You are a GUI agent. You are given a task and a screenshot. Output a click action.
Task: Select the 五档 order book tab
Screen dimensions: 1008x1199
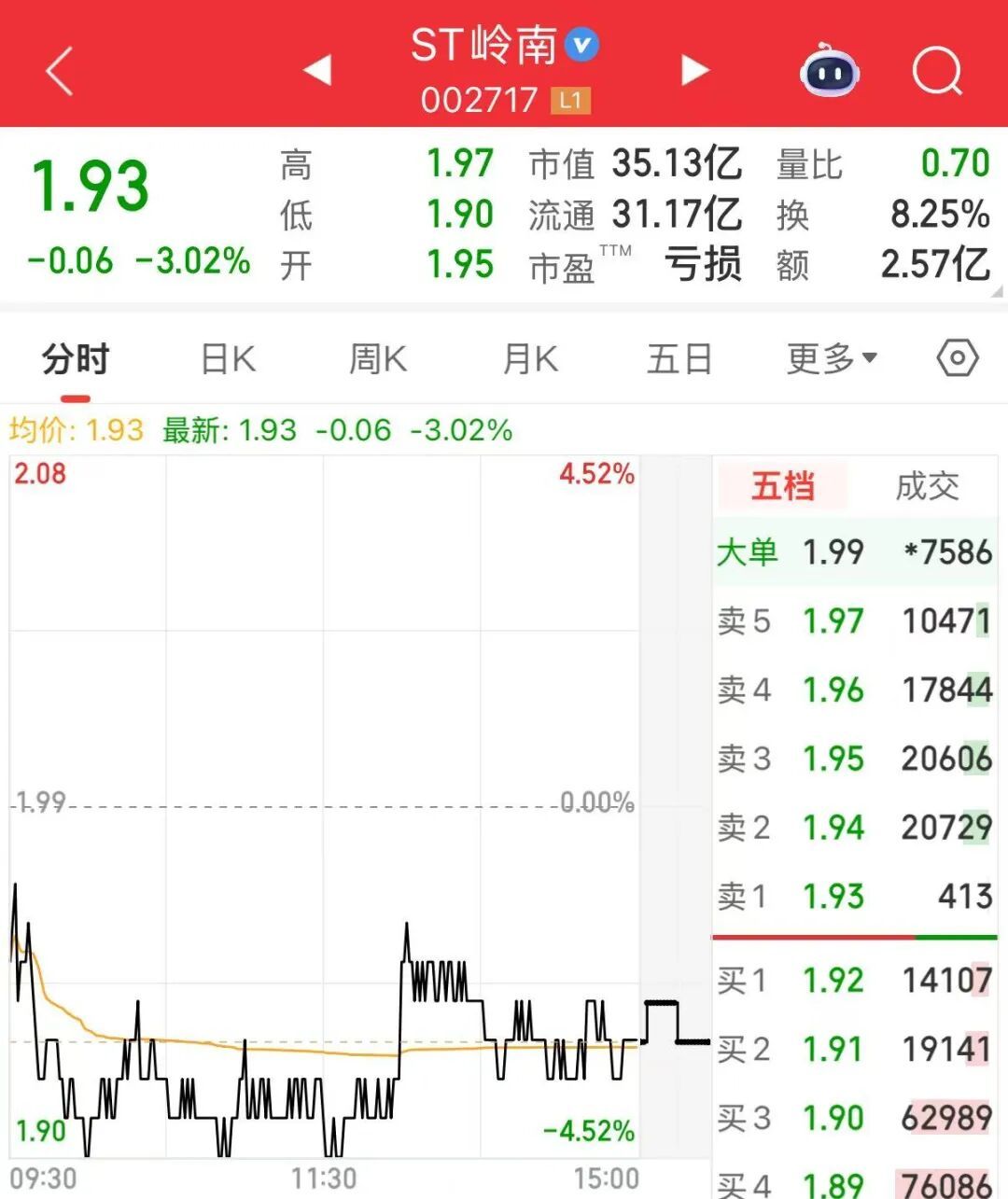click(782, 486)
